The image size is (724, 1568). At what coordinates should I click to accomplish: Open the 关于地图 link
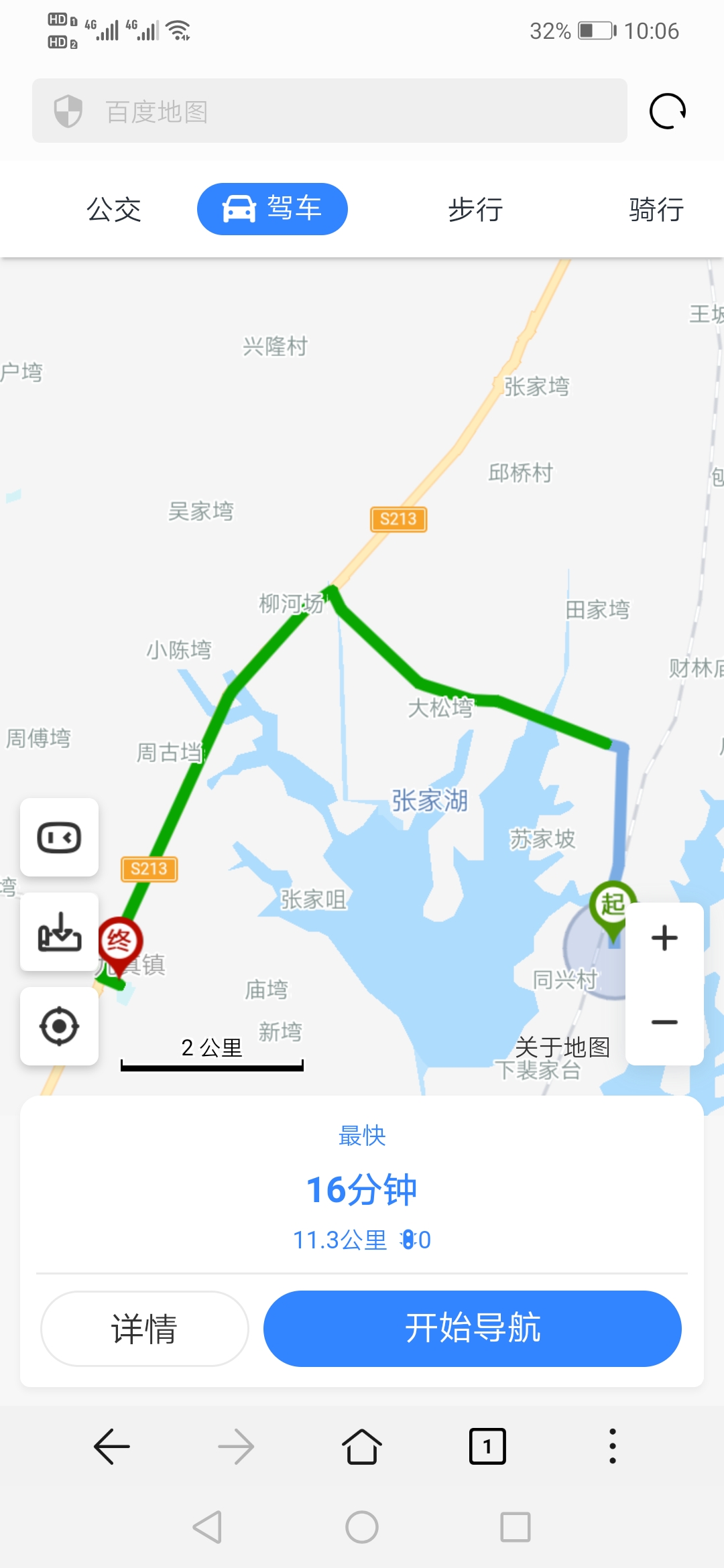[x=562, y=1047]
